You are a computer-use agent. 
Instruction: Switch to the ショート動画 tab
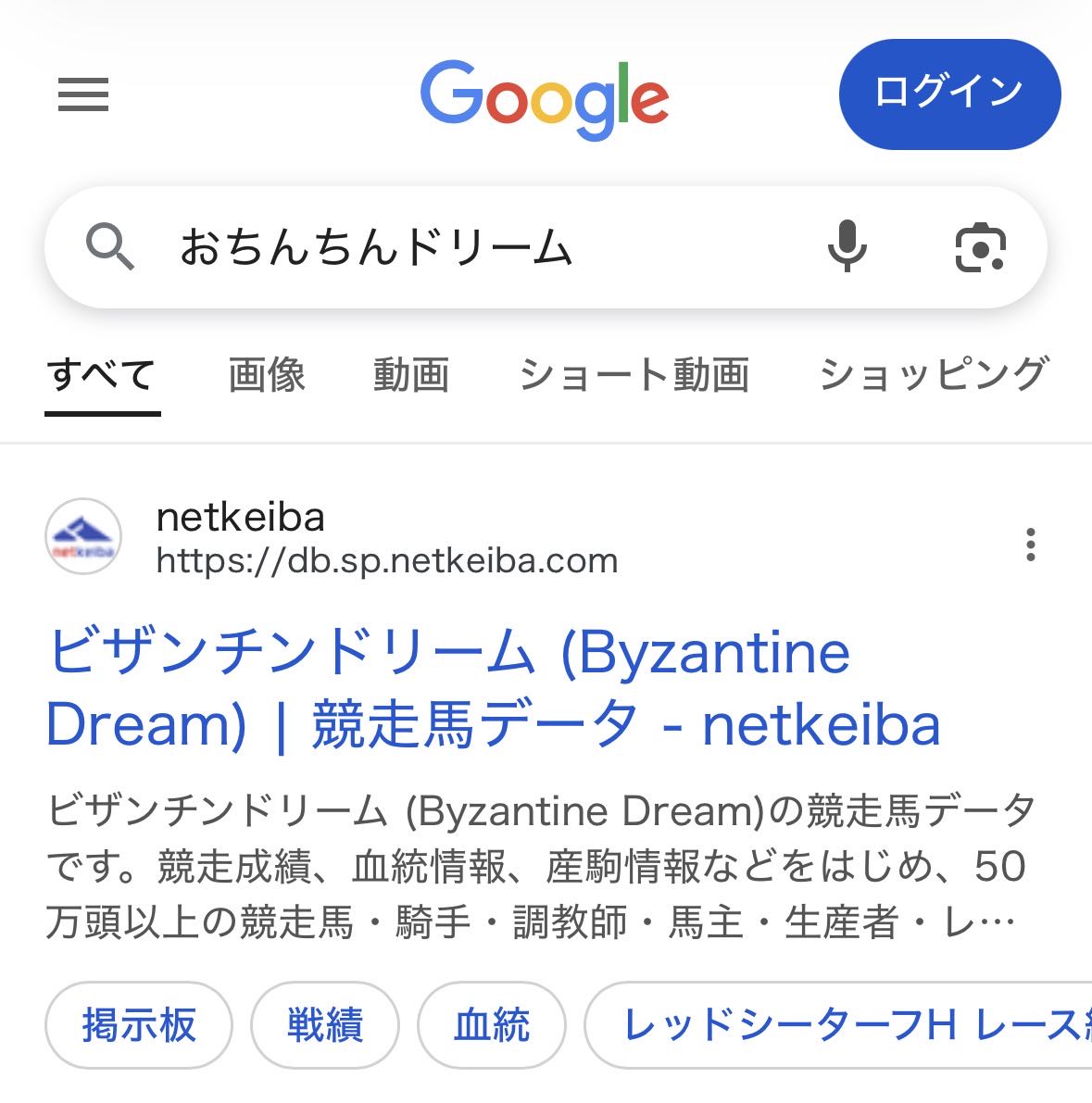634,375
